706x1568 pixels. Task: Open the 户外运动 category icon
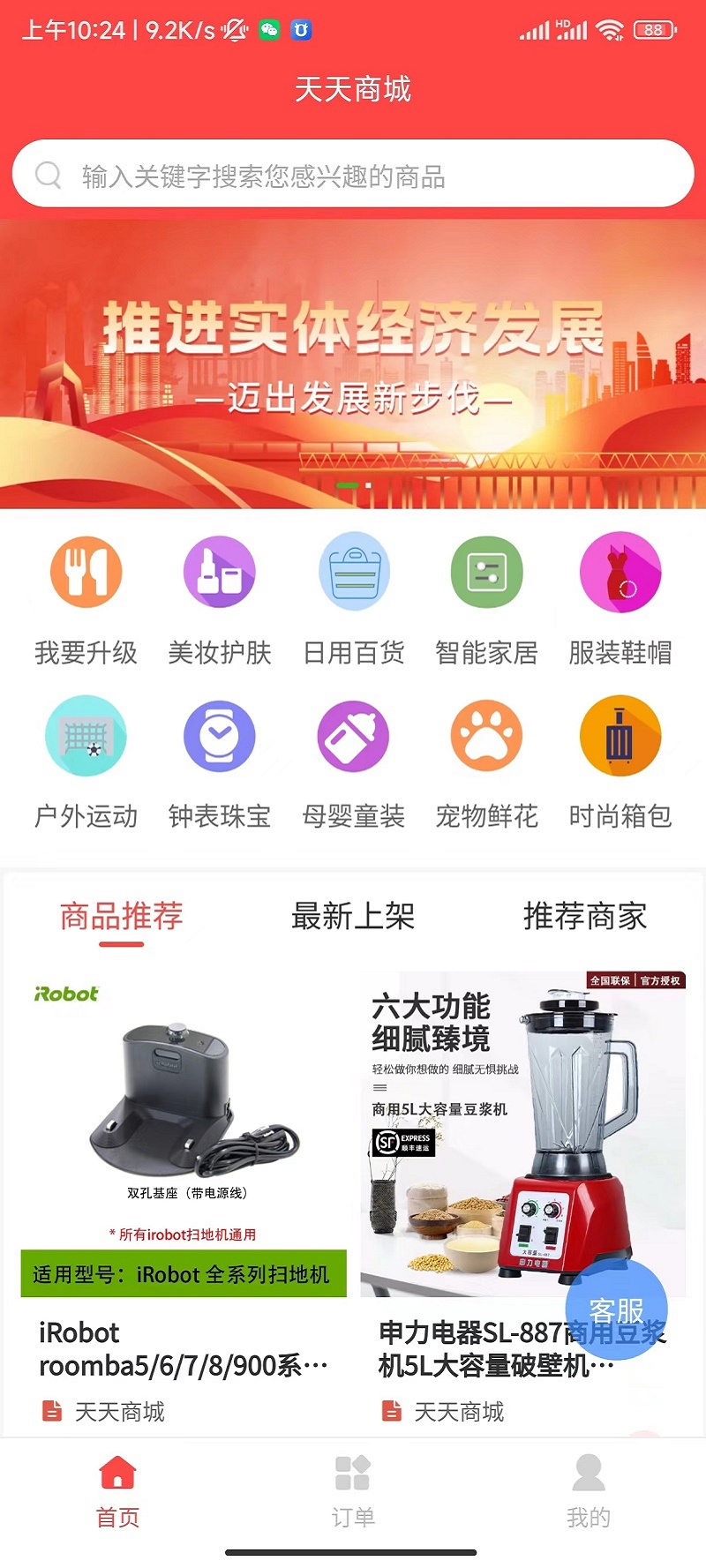pyautogui.click(x=86, y=735)
